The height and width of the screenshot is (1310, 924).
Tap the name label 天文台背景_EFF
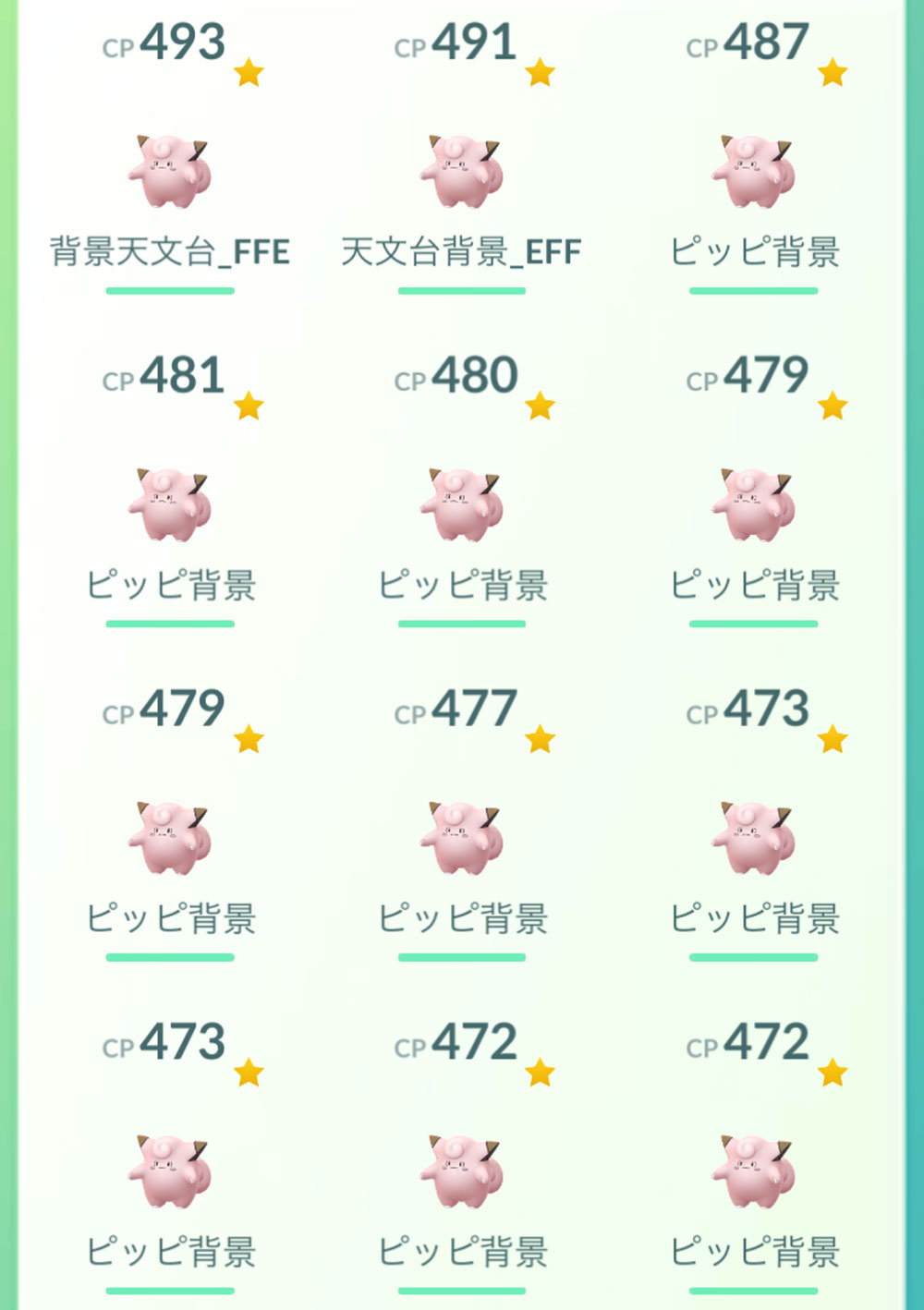462,248
